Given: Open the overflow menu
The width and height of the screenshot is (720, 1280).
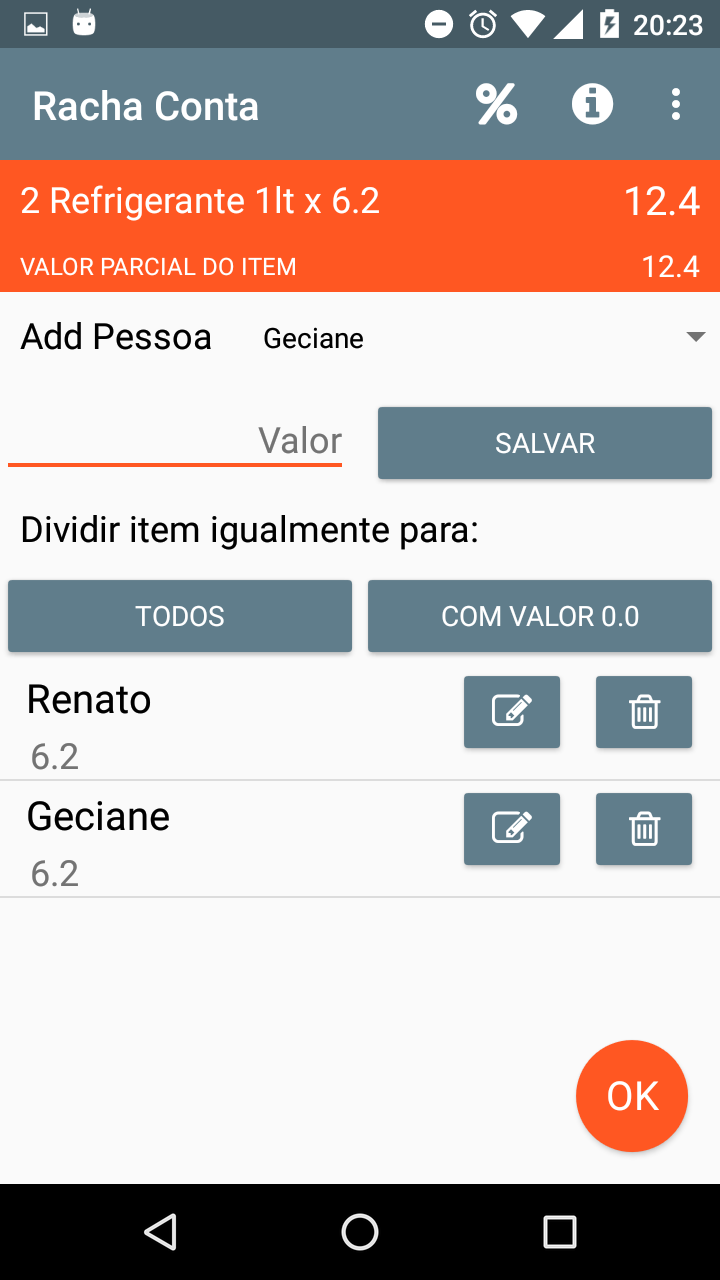Looking at the screenshot, I should [x=676, y=104].
